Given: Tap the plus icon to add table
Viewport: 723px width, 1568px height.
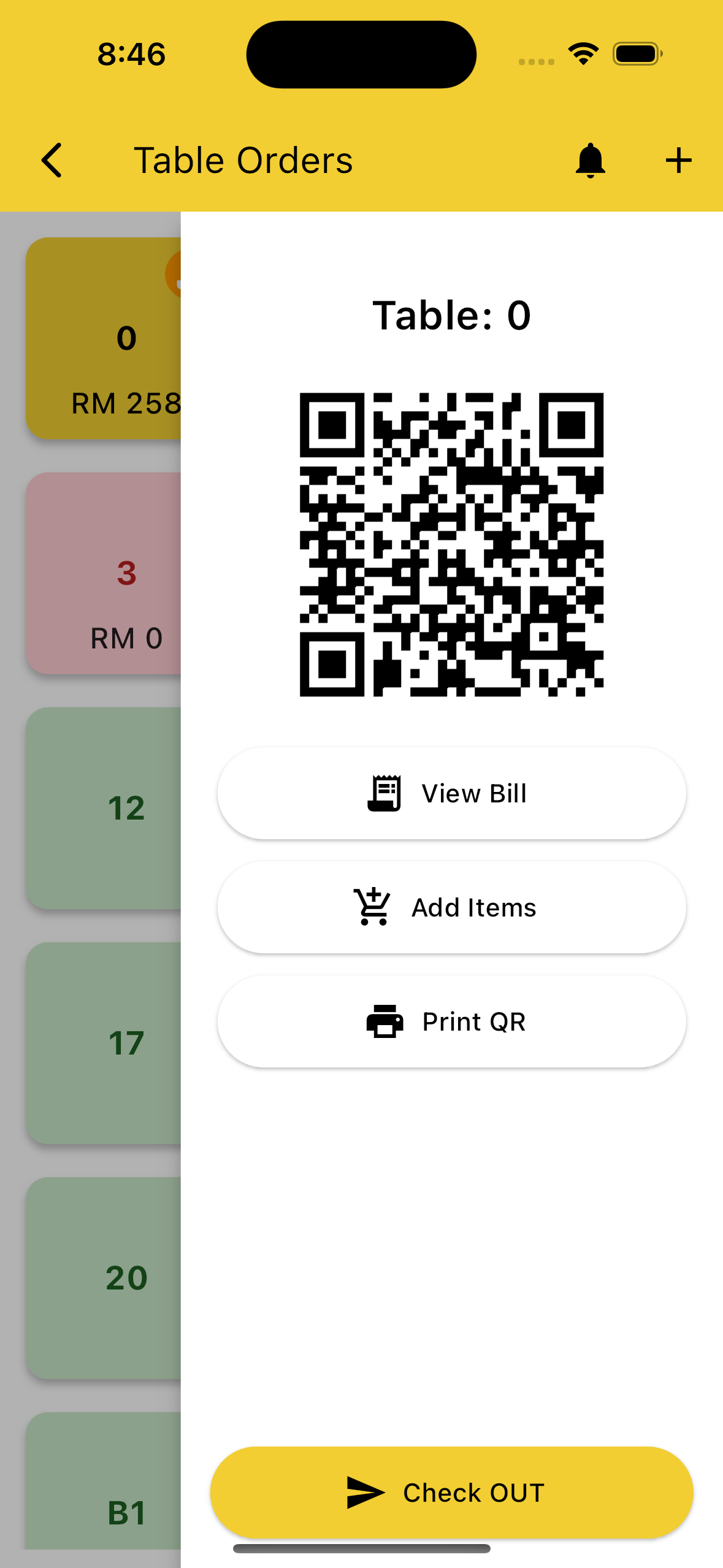Looking at the screenshot, I should pos(678,161).
